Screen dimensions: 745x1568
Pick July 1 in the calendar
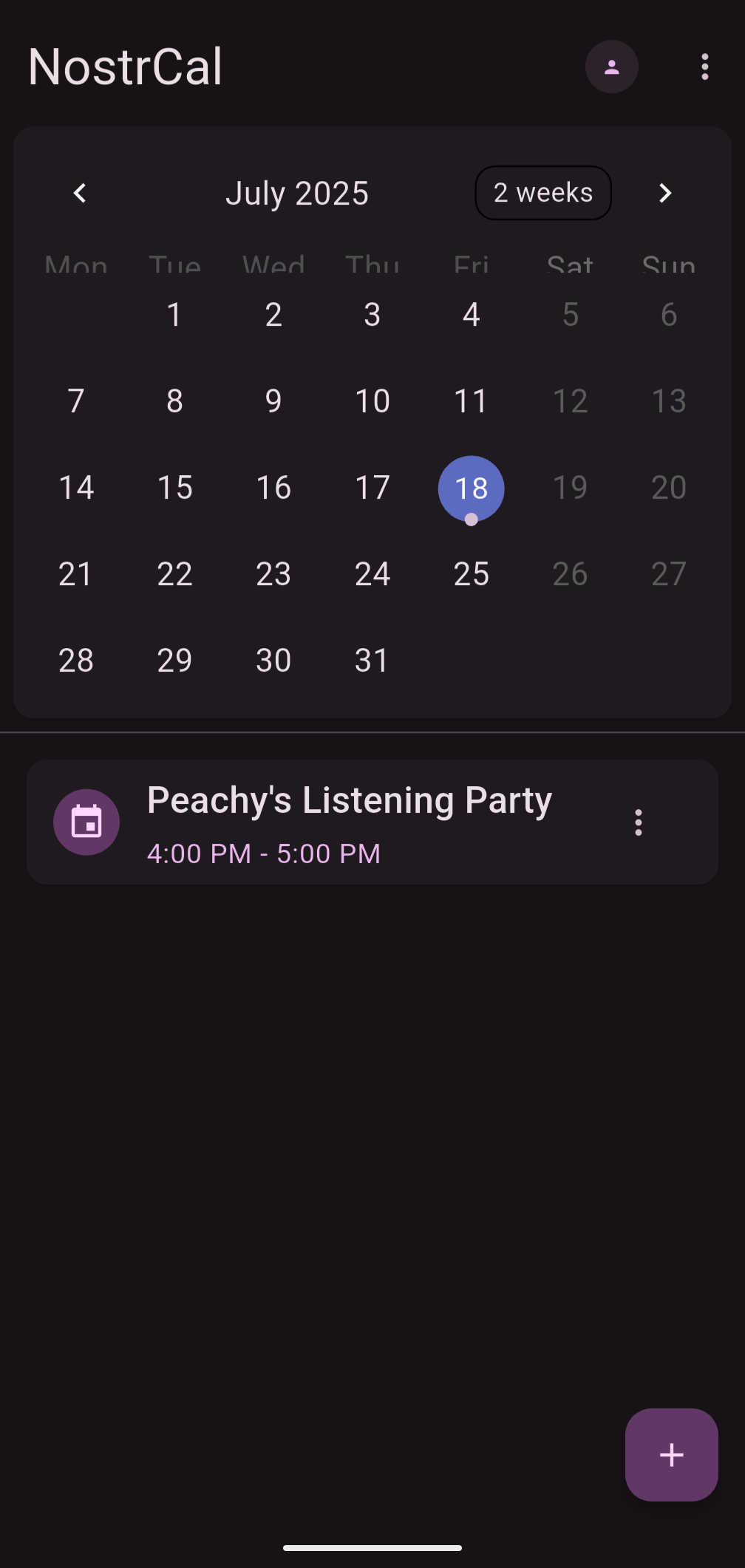(x=174, y=315)
